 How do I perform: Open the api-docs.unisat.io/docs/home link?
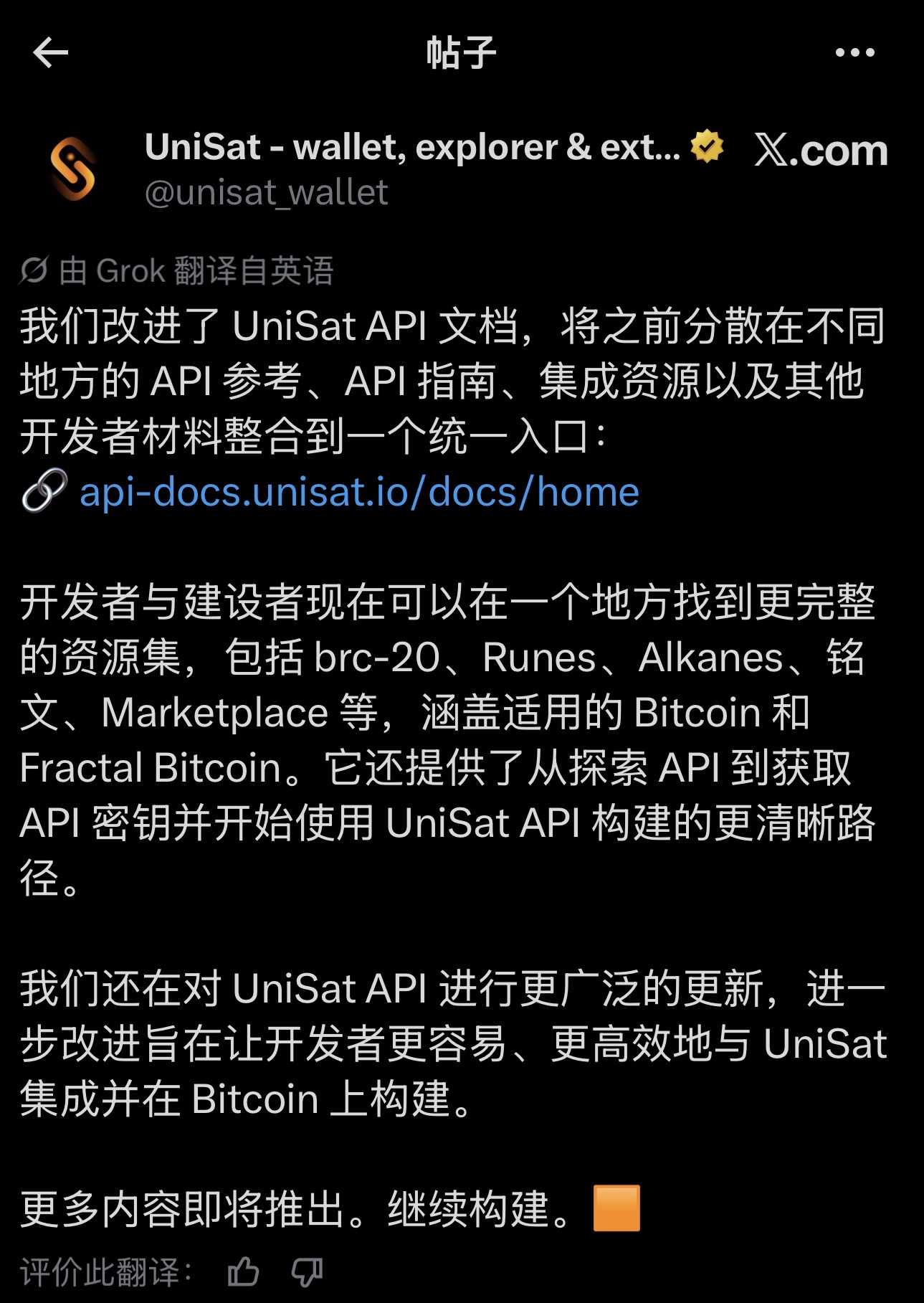(x=359, y=493)
